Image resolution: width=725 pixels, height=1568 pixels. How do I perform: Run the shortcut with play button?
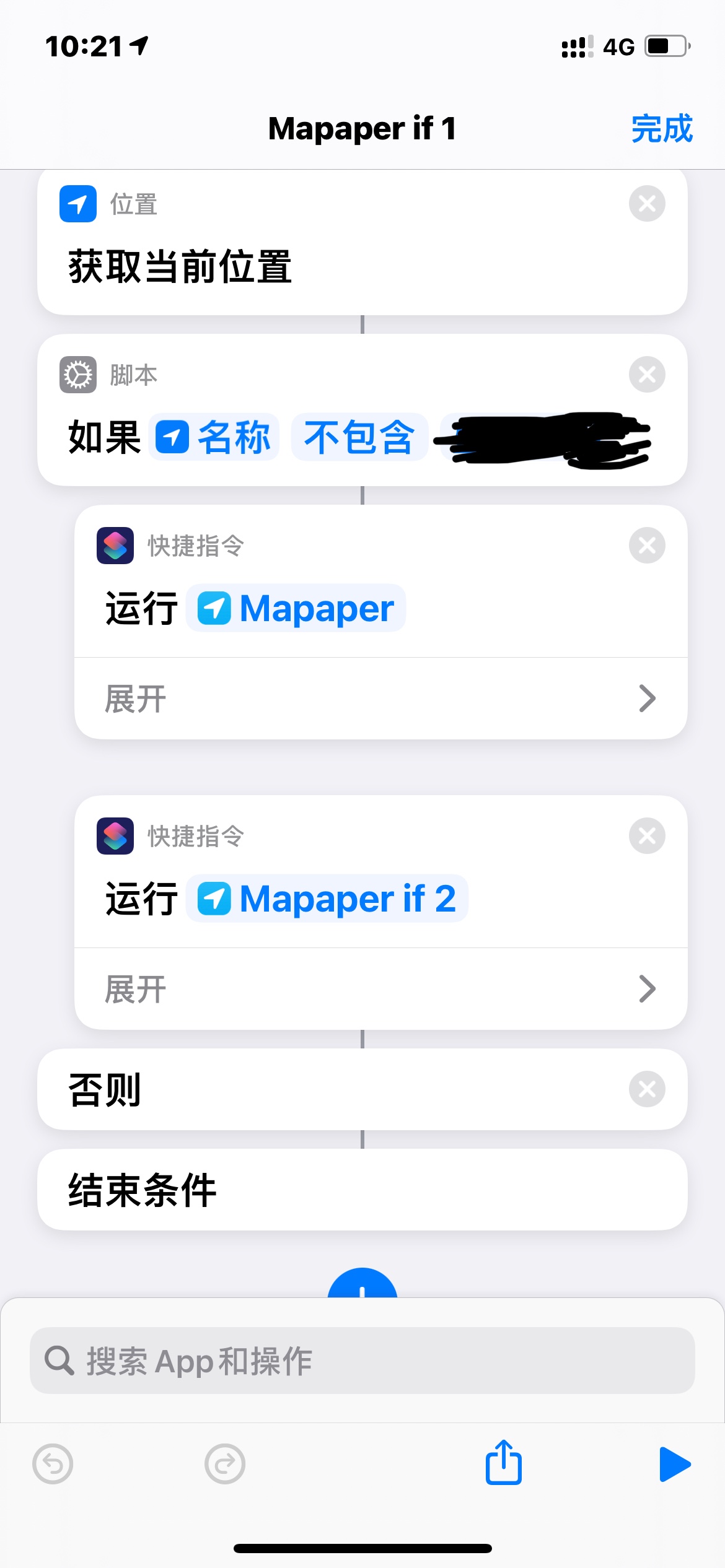point(674,1465)
